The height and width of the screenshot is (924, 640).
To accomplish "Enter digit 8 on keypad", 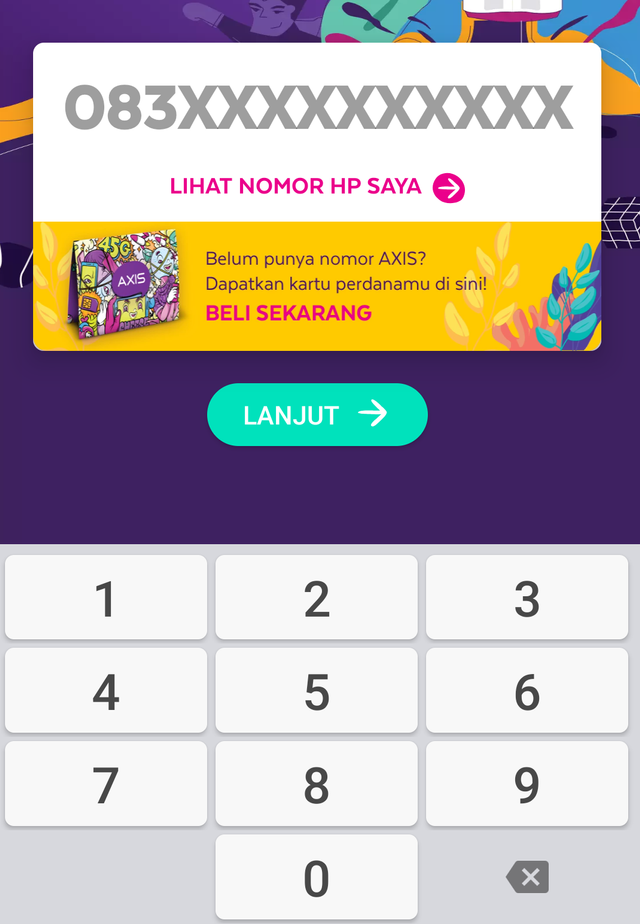I will coord(316,784).
